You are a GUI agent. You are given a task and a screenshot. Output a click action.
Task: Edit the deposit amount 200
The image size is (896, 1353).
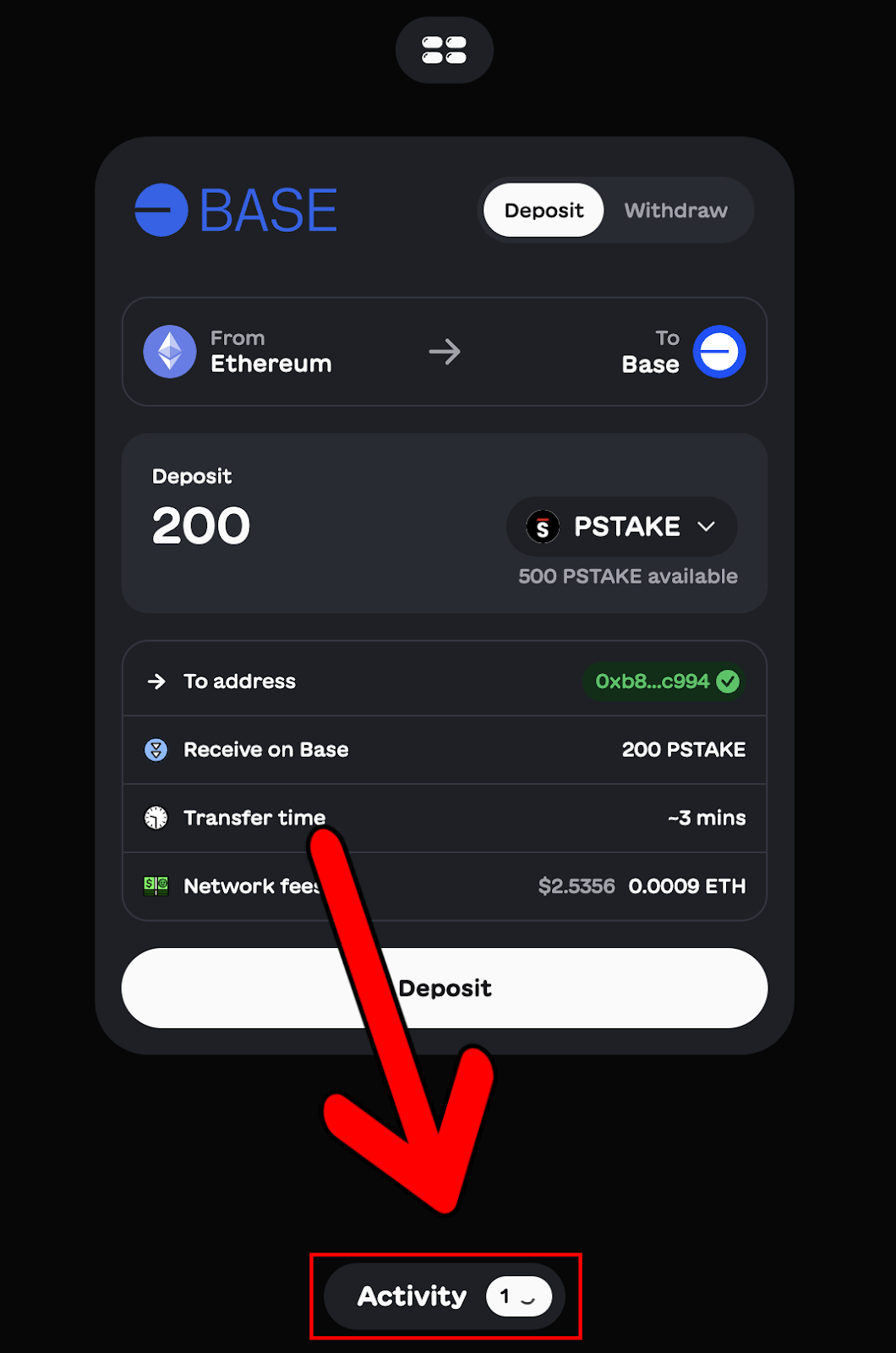(x=201, y=526)
